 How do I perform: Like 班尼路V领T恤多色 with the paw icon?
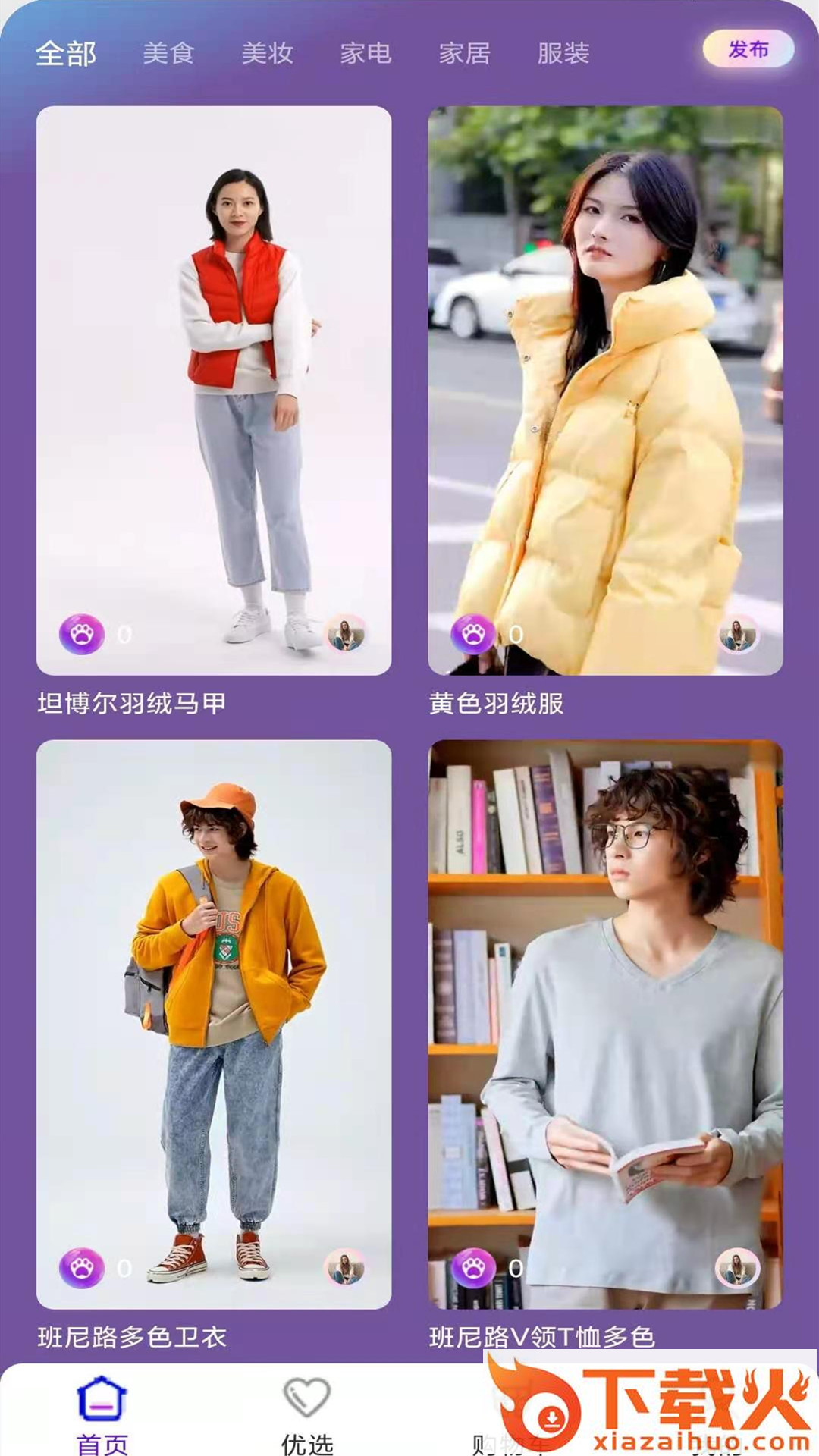(x=473, y=1268)
